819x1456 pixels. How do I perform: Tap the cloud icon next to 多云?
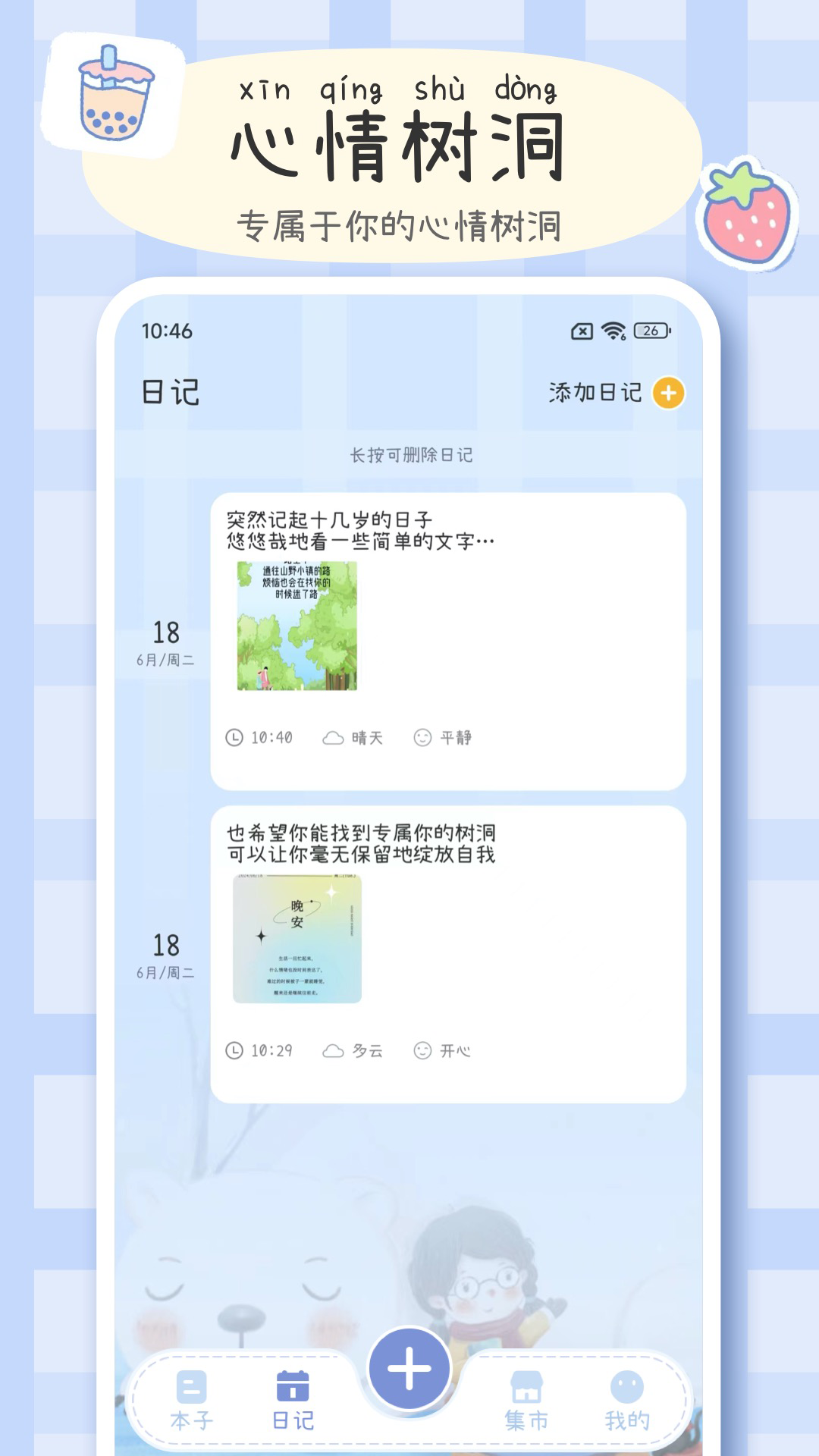pos(334,1052)
